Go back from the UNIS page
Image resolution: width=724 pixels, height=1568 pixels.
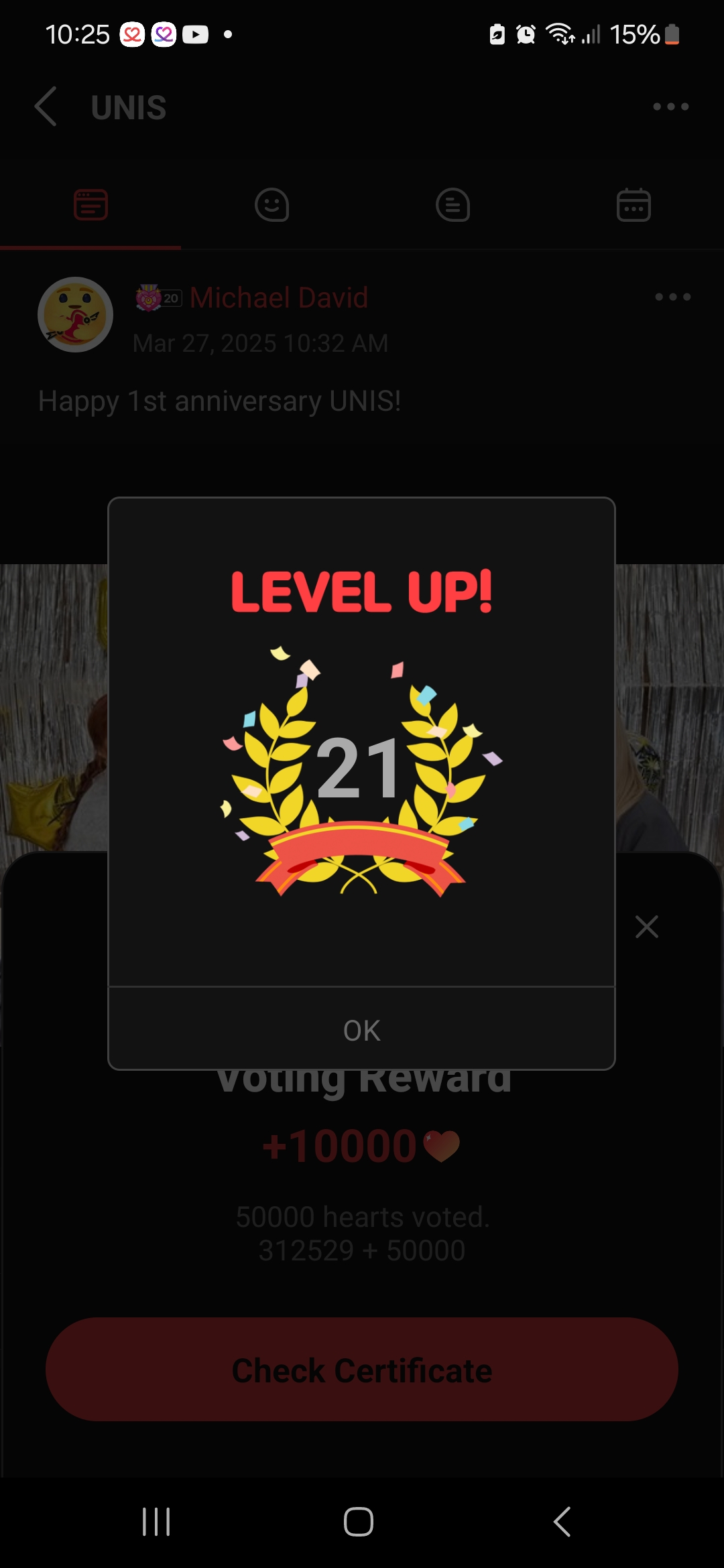point(46,107)
